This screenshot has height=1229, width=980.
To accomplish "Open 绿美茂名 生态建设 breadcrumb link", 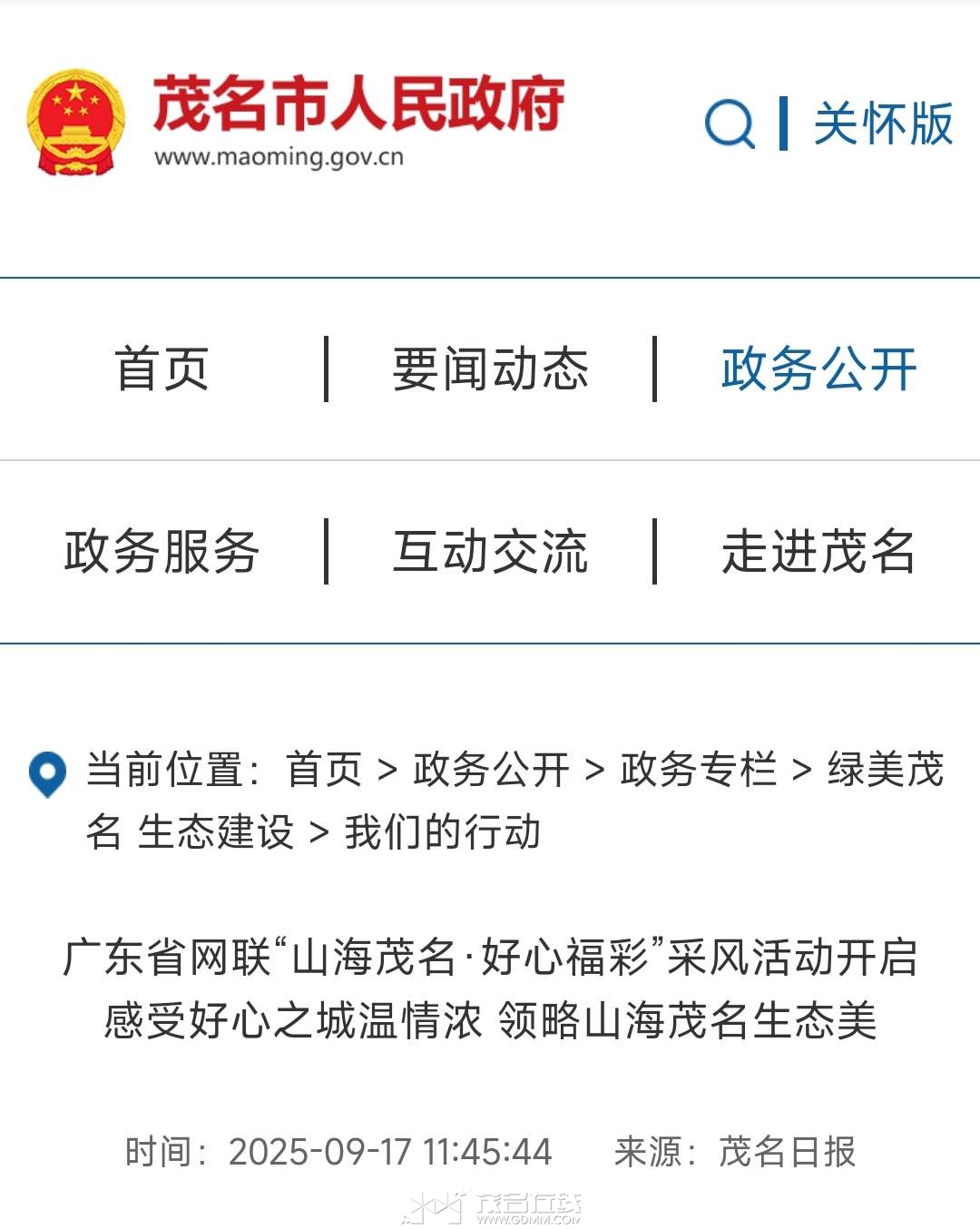I will pyautogui.click(x=885, y=770).
